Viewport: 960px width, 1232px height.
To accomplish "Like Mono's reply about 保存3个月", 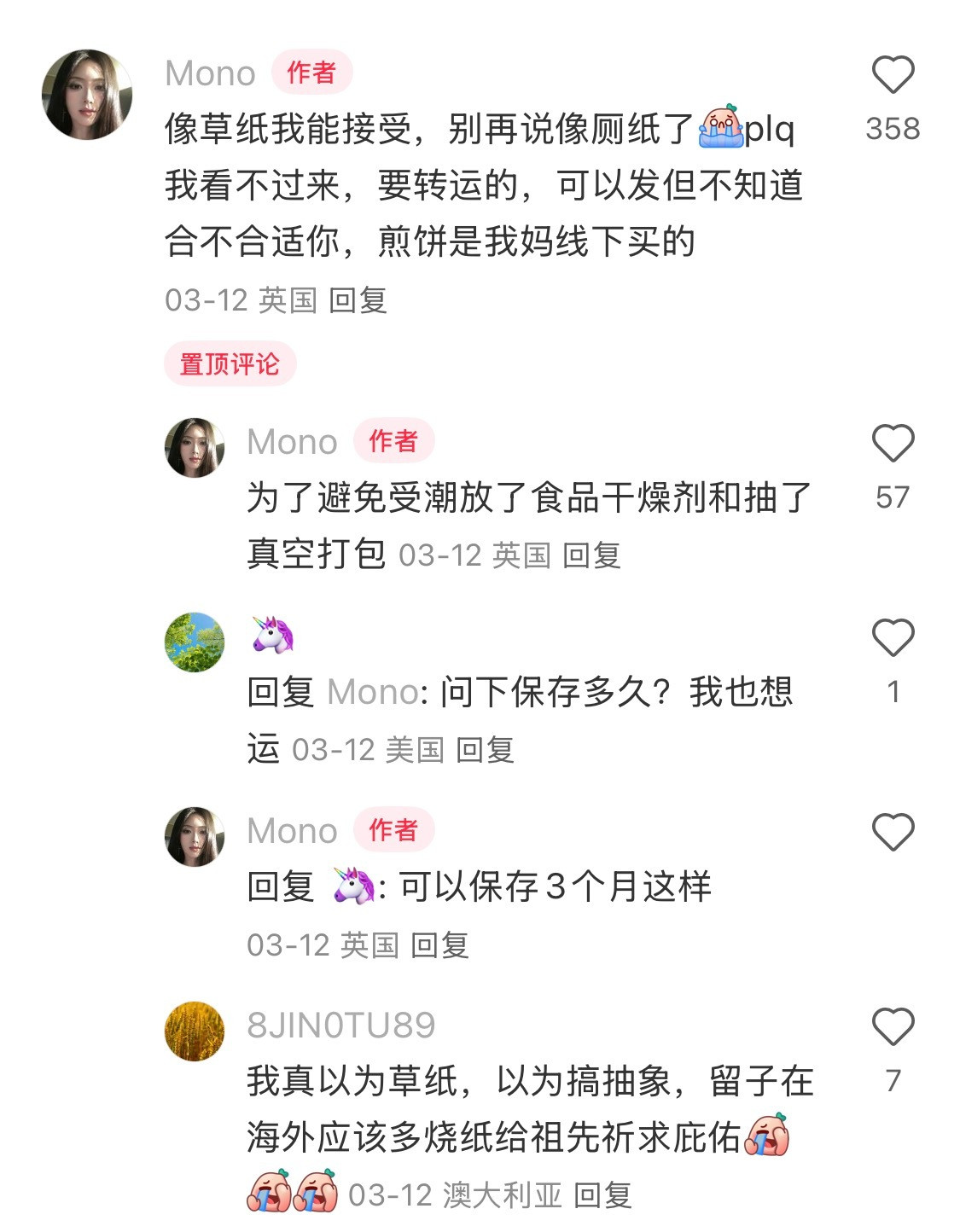I will pos(893,832).
